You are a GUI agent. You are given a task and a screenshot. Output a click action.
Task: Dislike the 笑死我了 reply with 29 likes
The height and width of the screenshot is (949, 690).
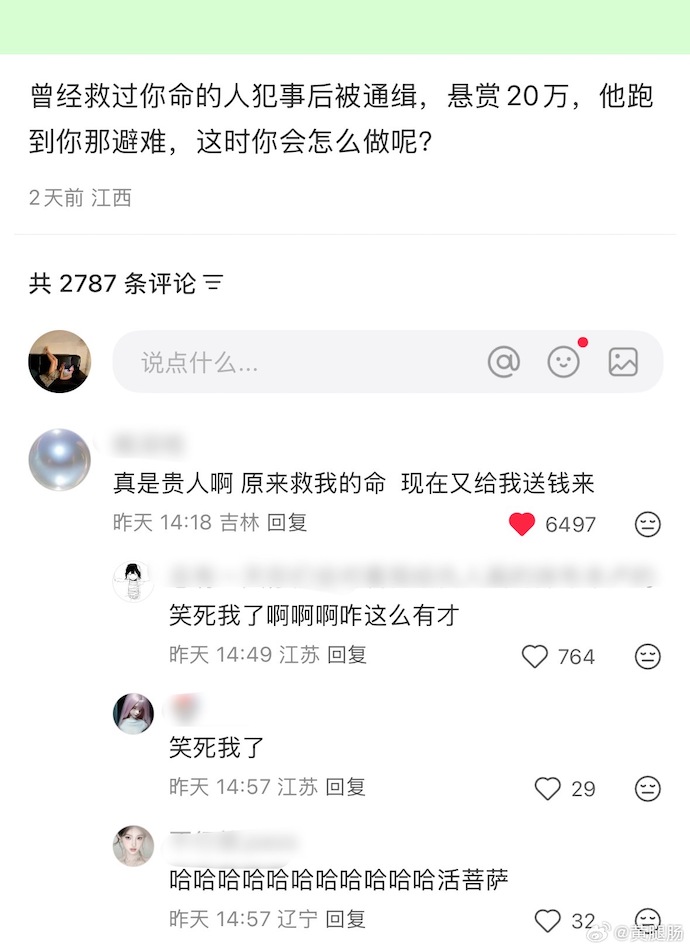pyautogui.click(x=648, y=788)
